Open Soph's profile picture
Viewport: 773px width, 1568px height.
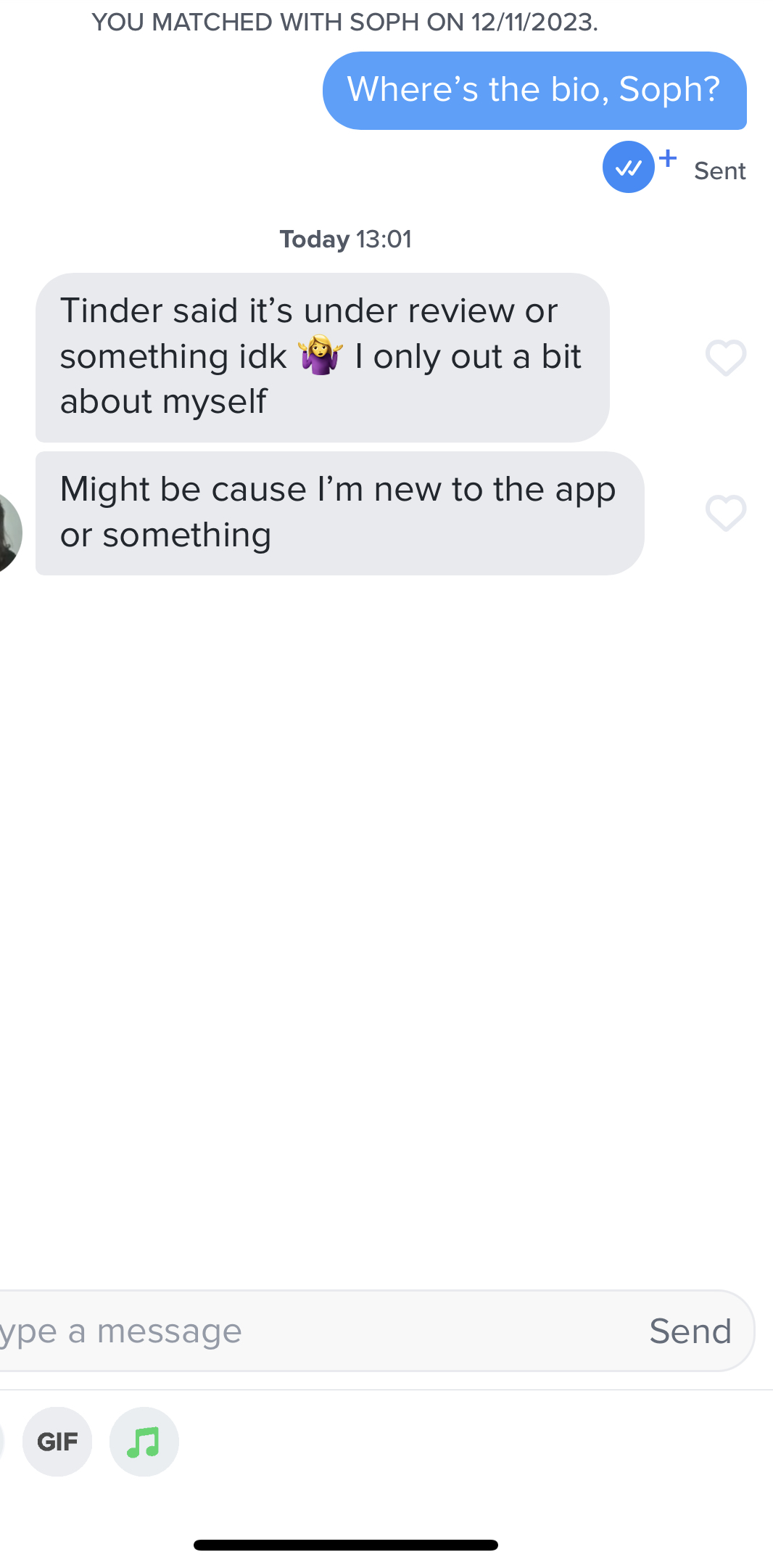point(9,532)
